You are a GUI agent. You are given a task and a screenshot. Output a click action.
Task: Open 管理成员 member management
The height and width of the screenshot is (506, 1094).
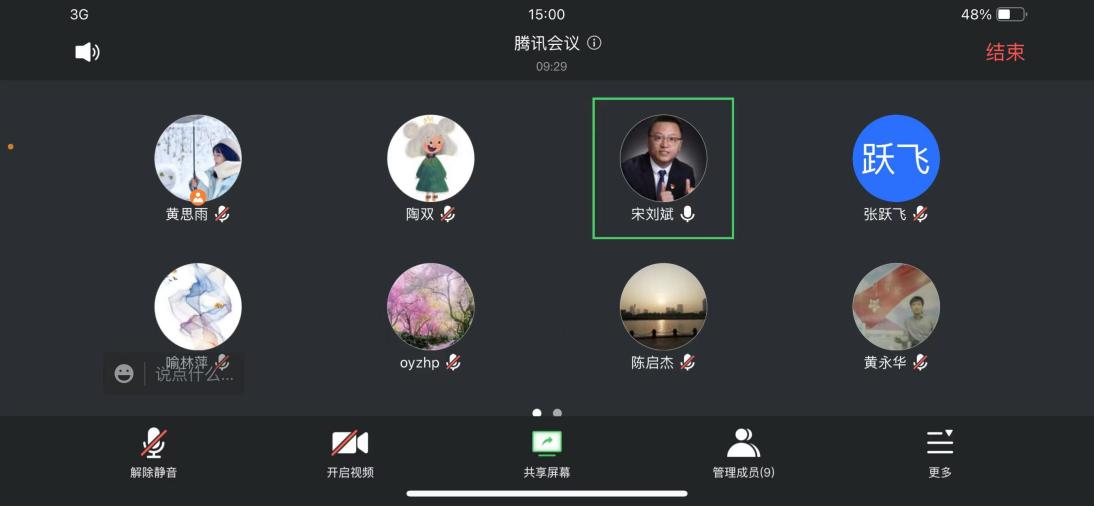tap(743, 453)
